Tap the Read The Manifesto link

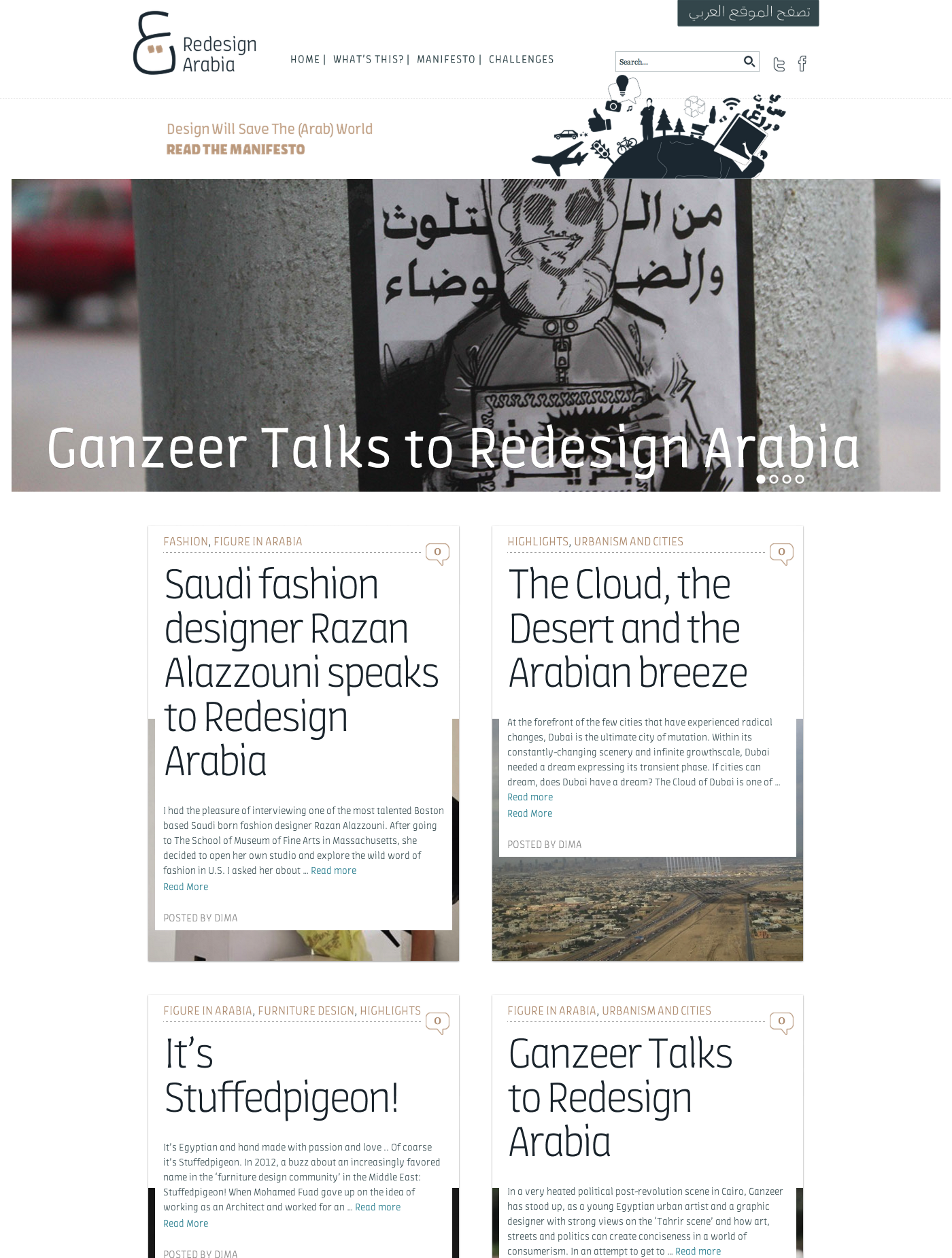[235, 150]
